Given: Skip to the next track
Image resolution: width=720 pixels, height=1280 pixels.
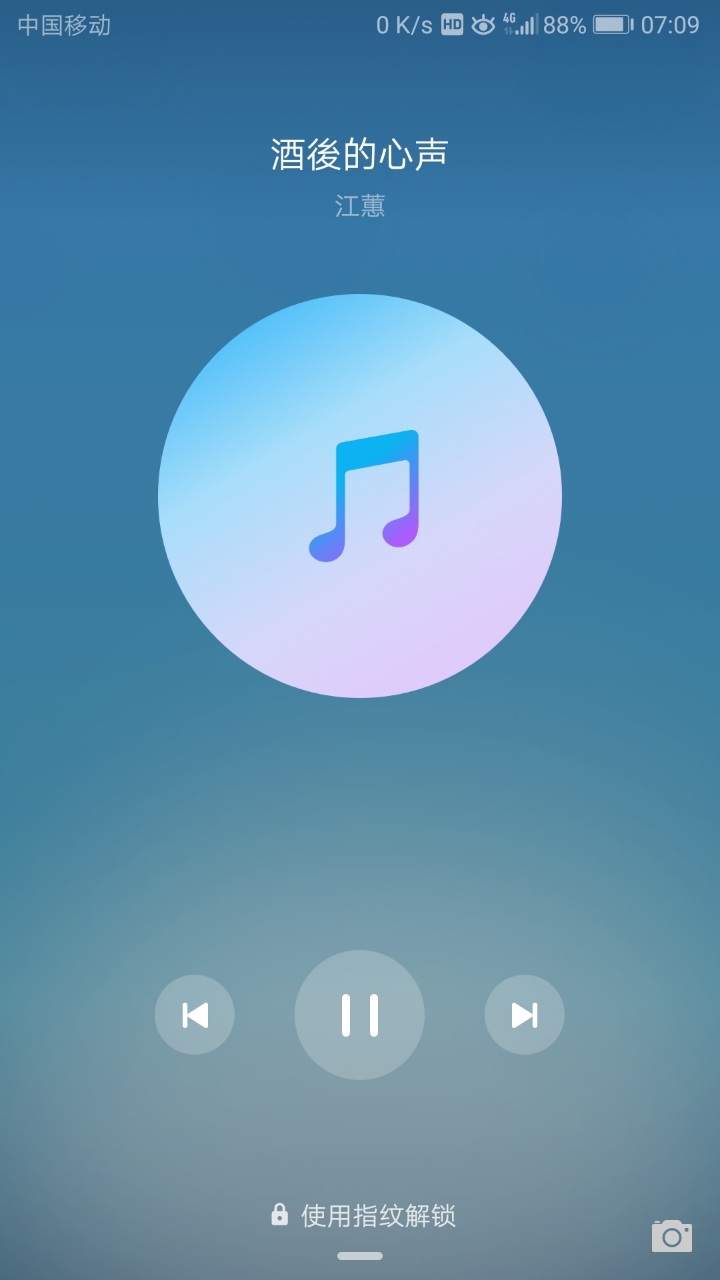Looking at the screenshot, I should [524, 1015].
